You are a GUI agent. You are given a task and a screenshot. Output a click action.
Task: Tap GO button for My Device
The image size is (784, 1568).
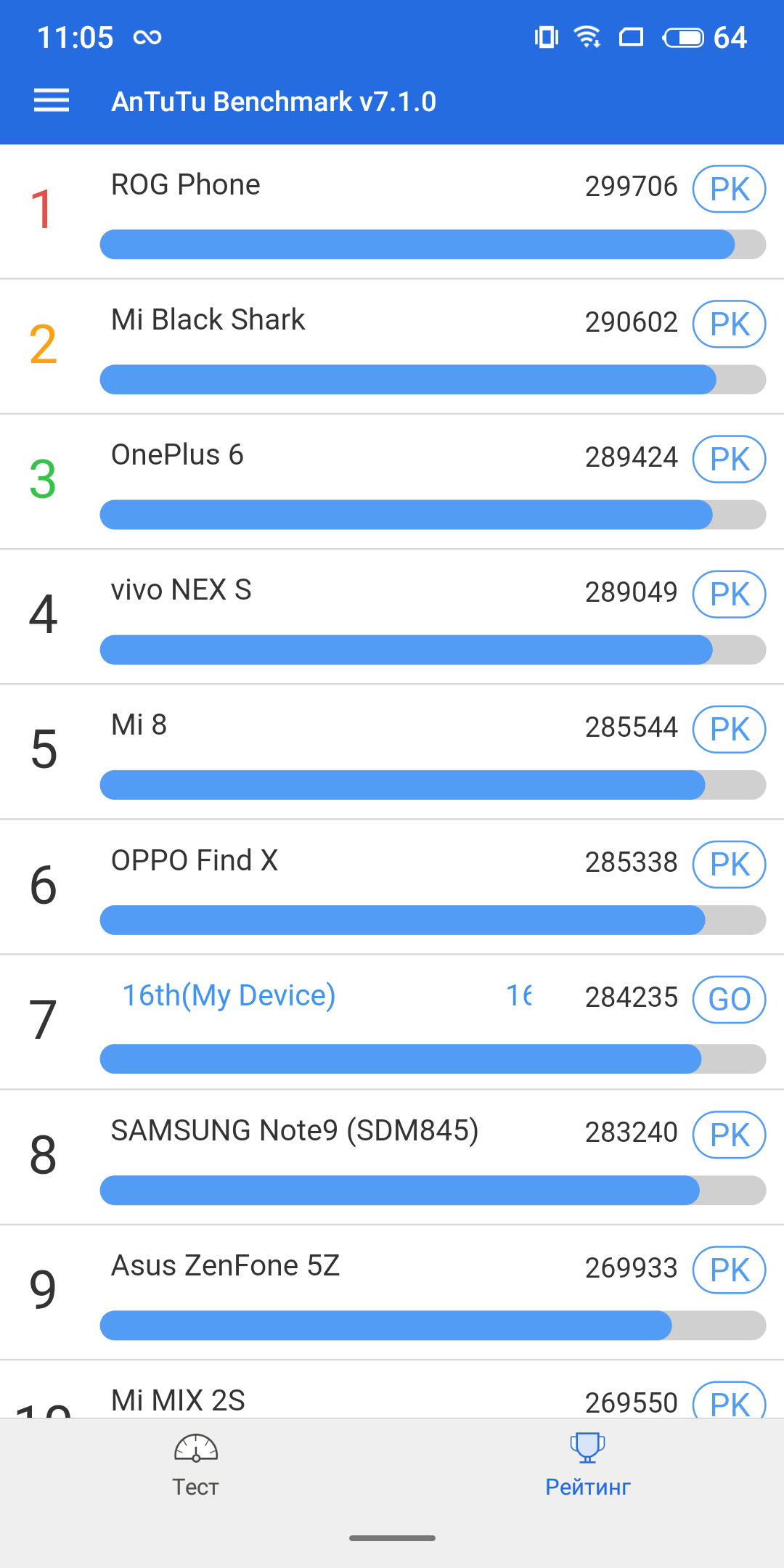729,999
